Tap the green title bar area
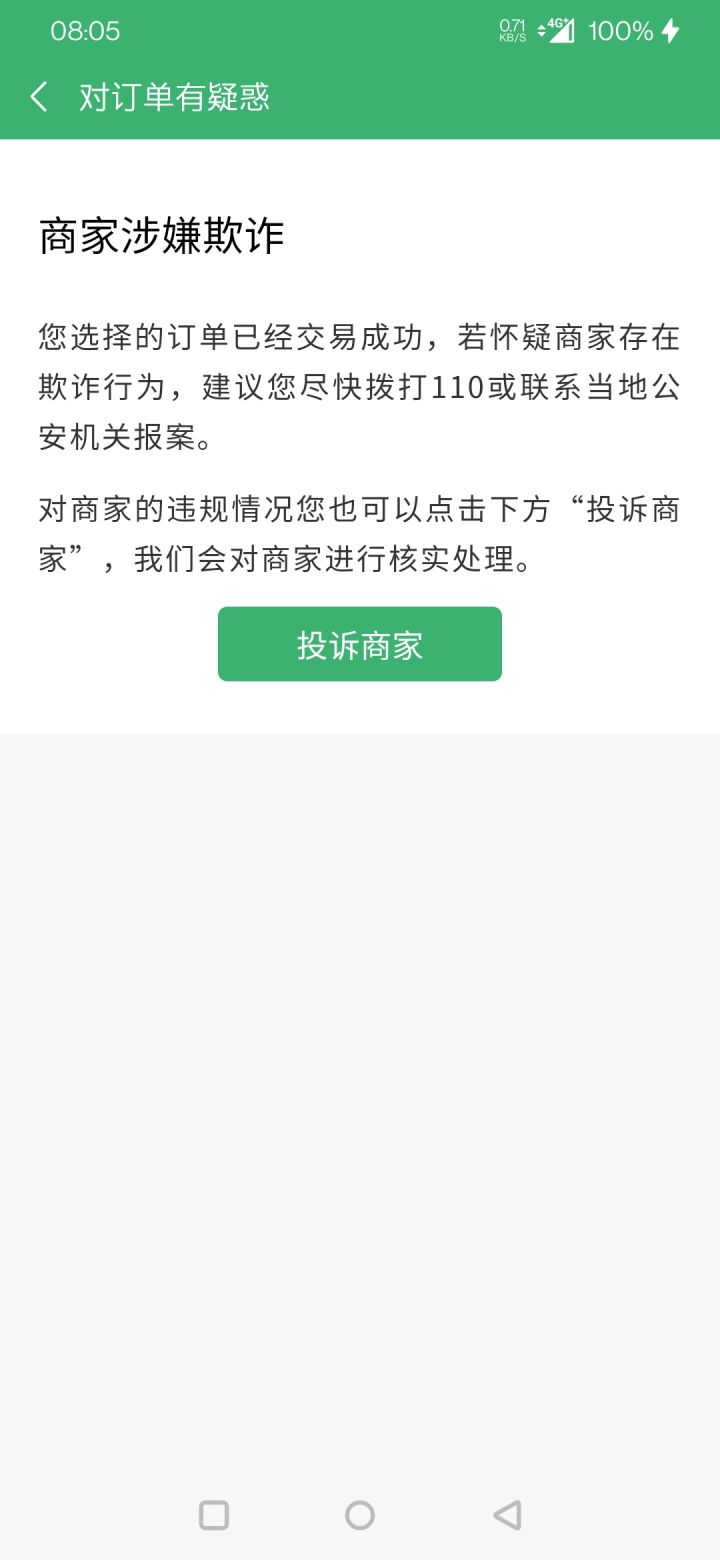This screenshot has height=1560, width=720. 500,96
